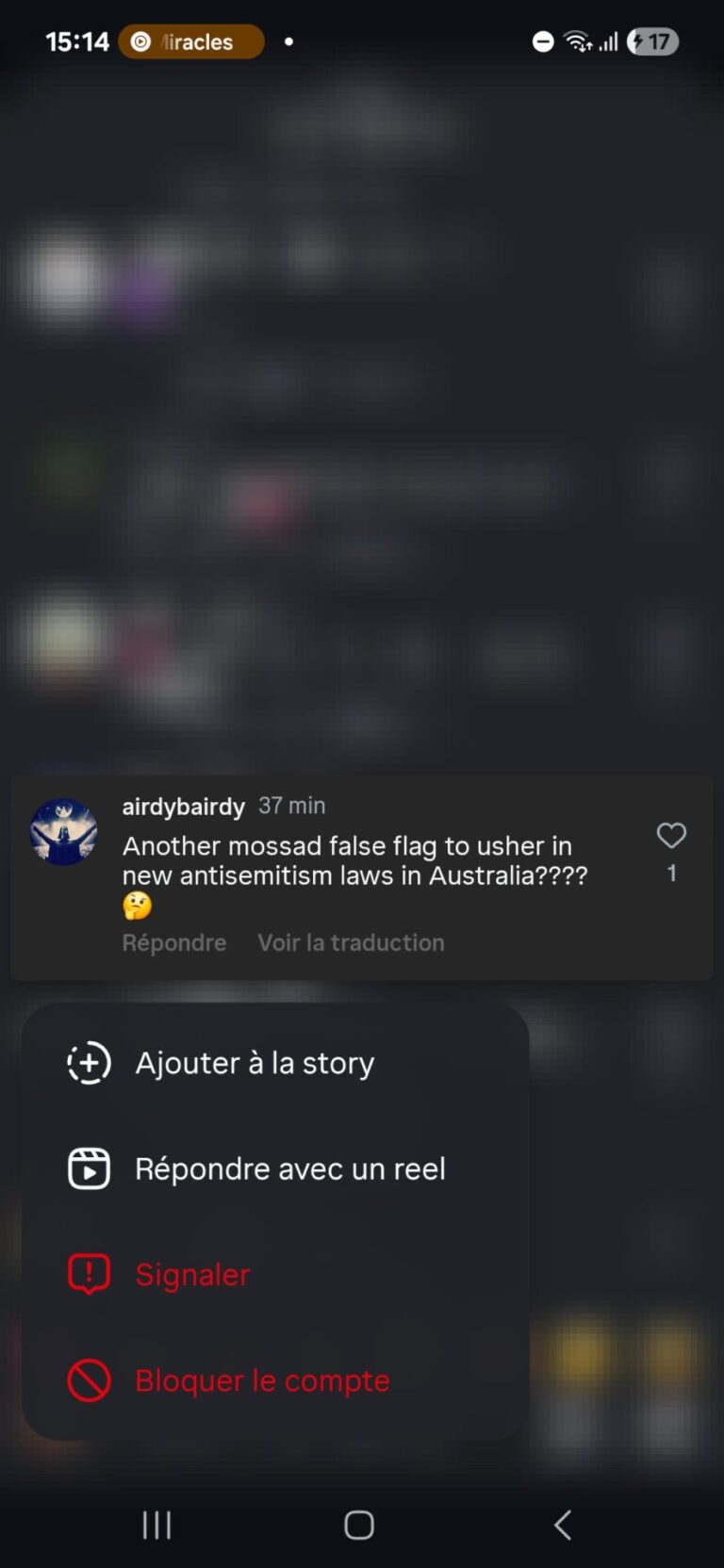This screenshot has width=724, height=1568.
Task: Report the comment with Signaler
Action: (x=192, y=1275)
